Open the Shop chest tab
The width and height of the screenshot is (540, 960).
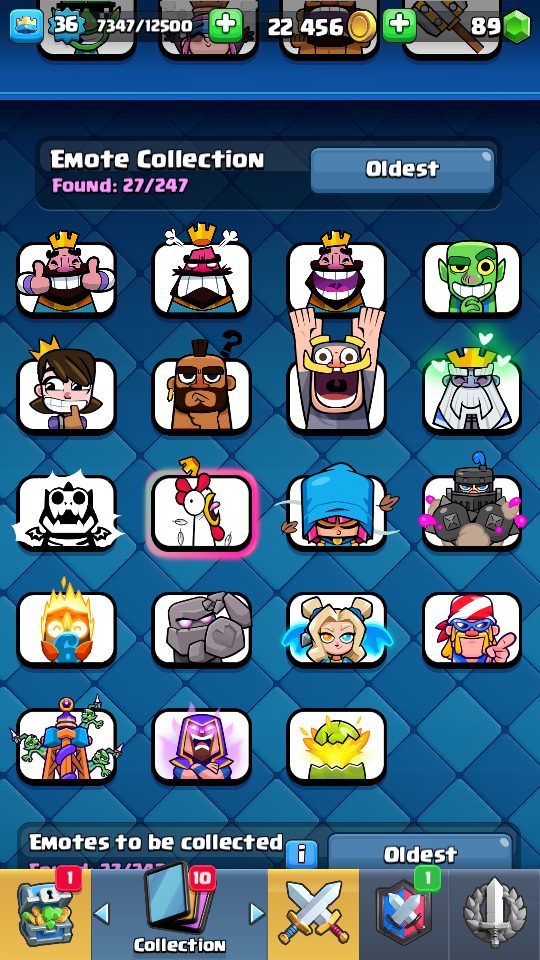pos(45,913)
